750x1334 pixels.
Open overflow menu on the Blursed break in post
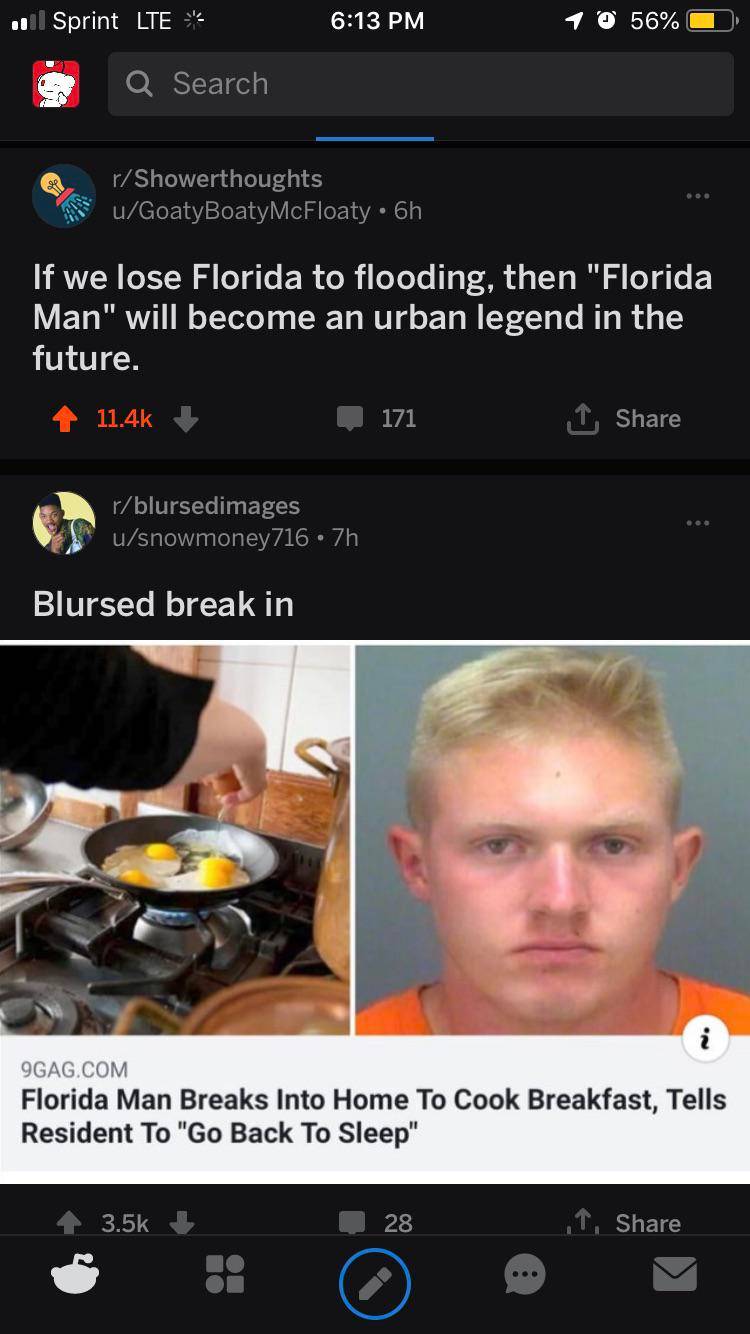pos(698,523)
